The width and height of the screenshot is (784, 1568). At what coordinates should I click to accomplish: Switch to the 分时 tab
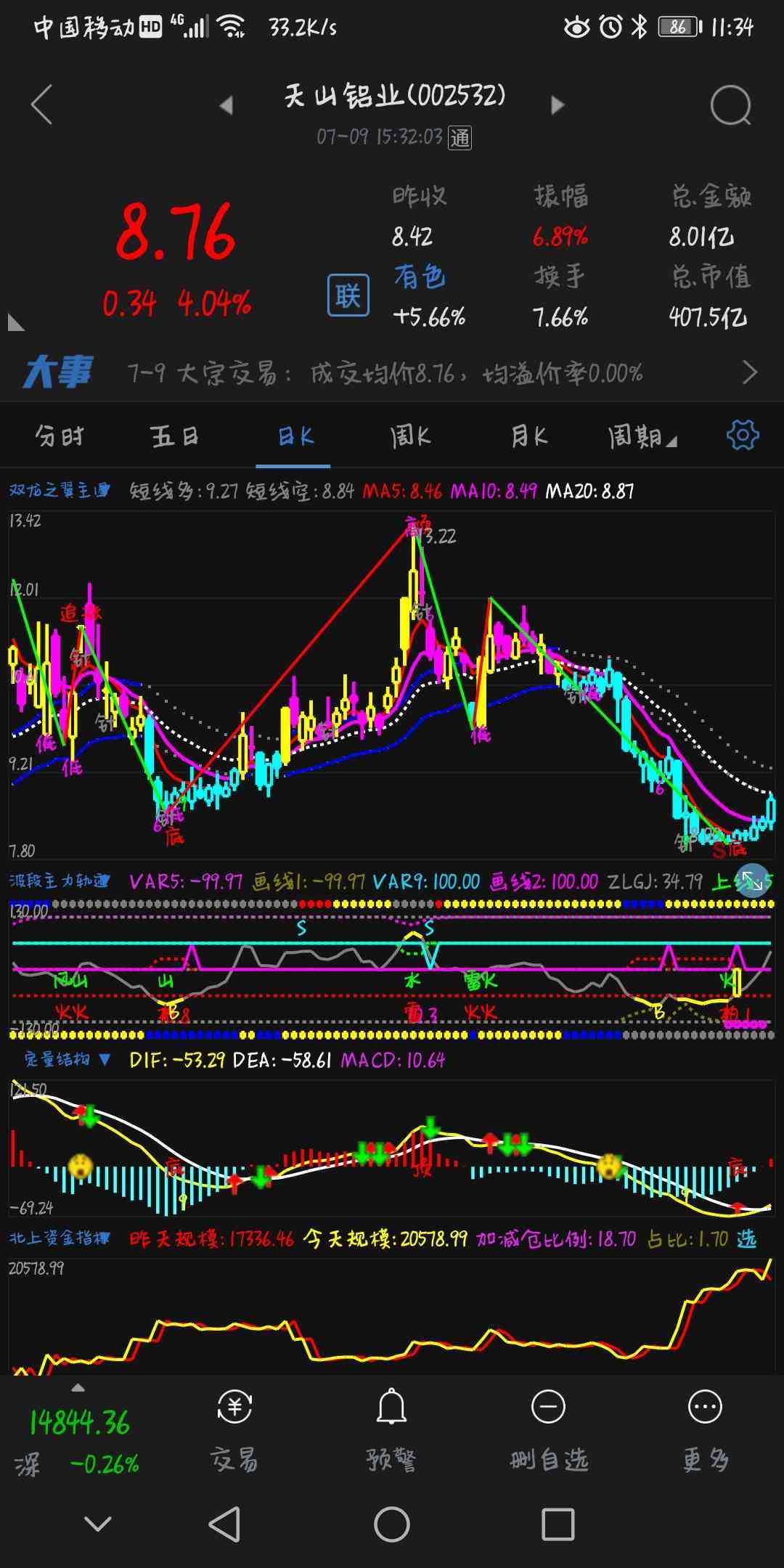click(x=60, y=436)
